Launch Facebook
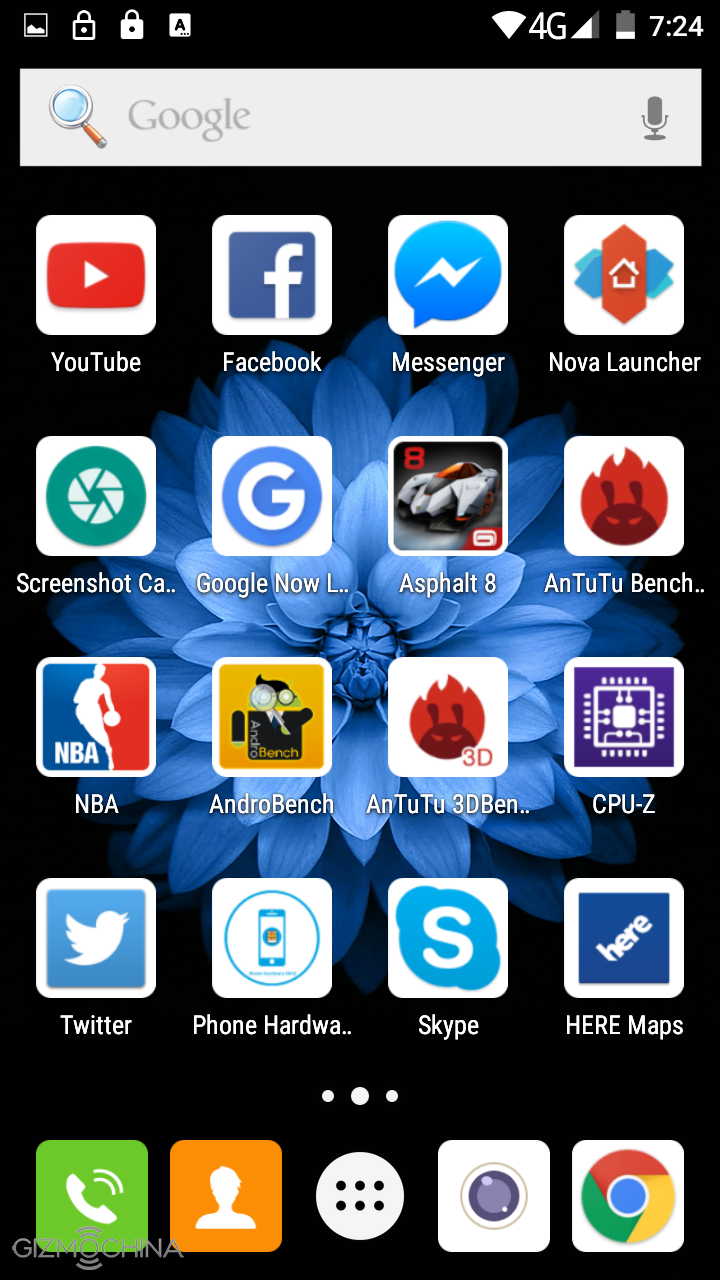This screenshot has height=1280, width=720. [272, 276]
